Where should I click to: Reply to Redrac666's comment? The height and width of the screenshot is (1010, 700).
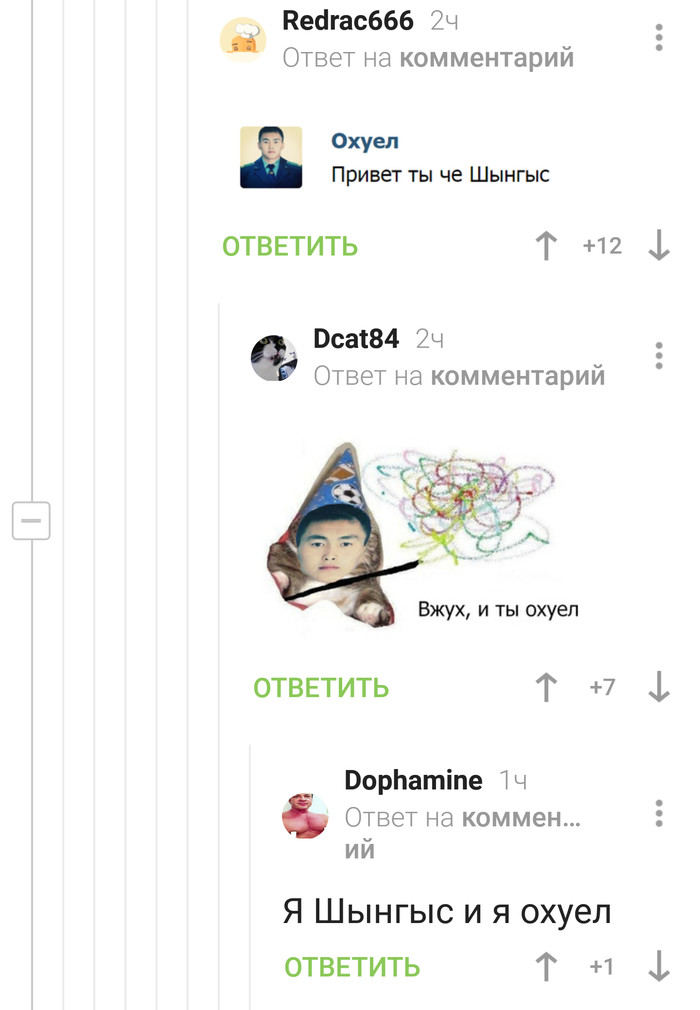tap(290, 246)
